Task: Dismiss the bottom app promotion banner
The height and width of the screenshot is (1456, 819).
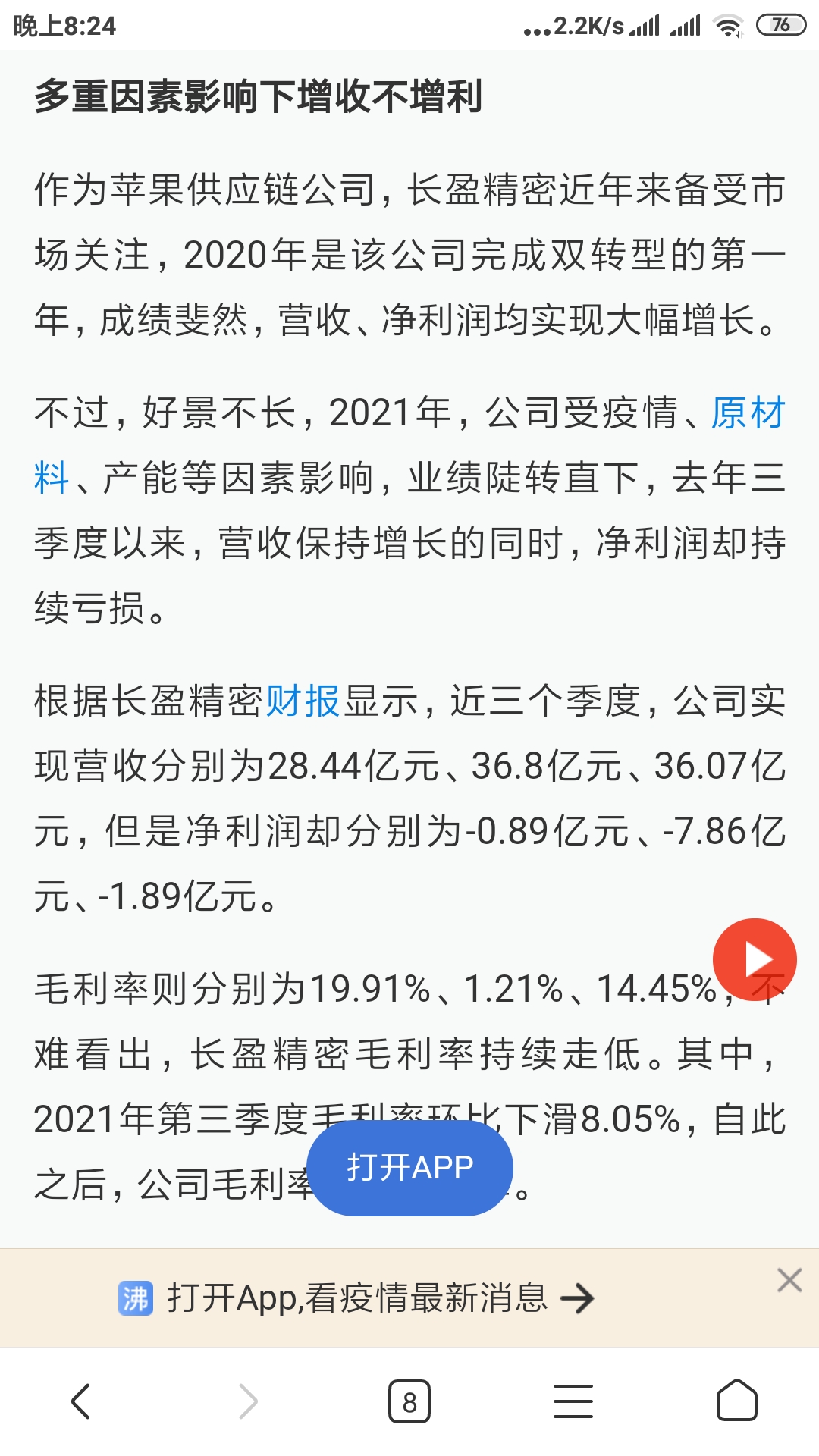Action: [x=789, y=1280]
